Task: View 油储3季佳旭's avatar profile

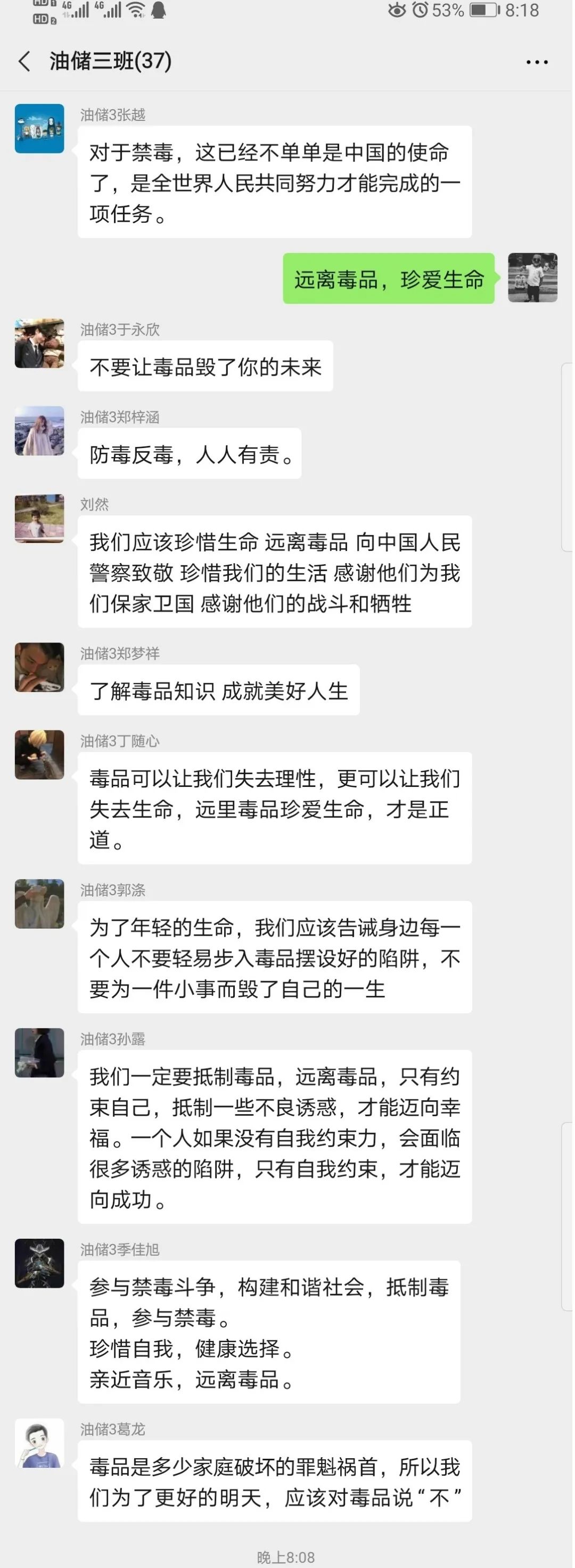Action: click(x=39, y=1264)
